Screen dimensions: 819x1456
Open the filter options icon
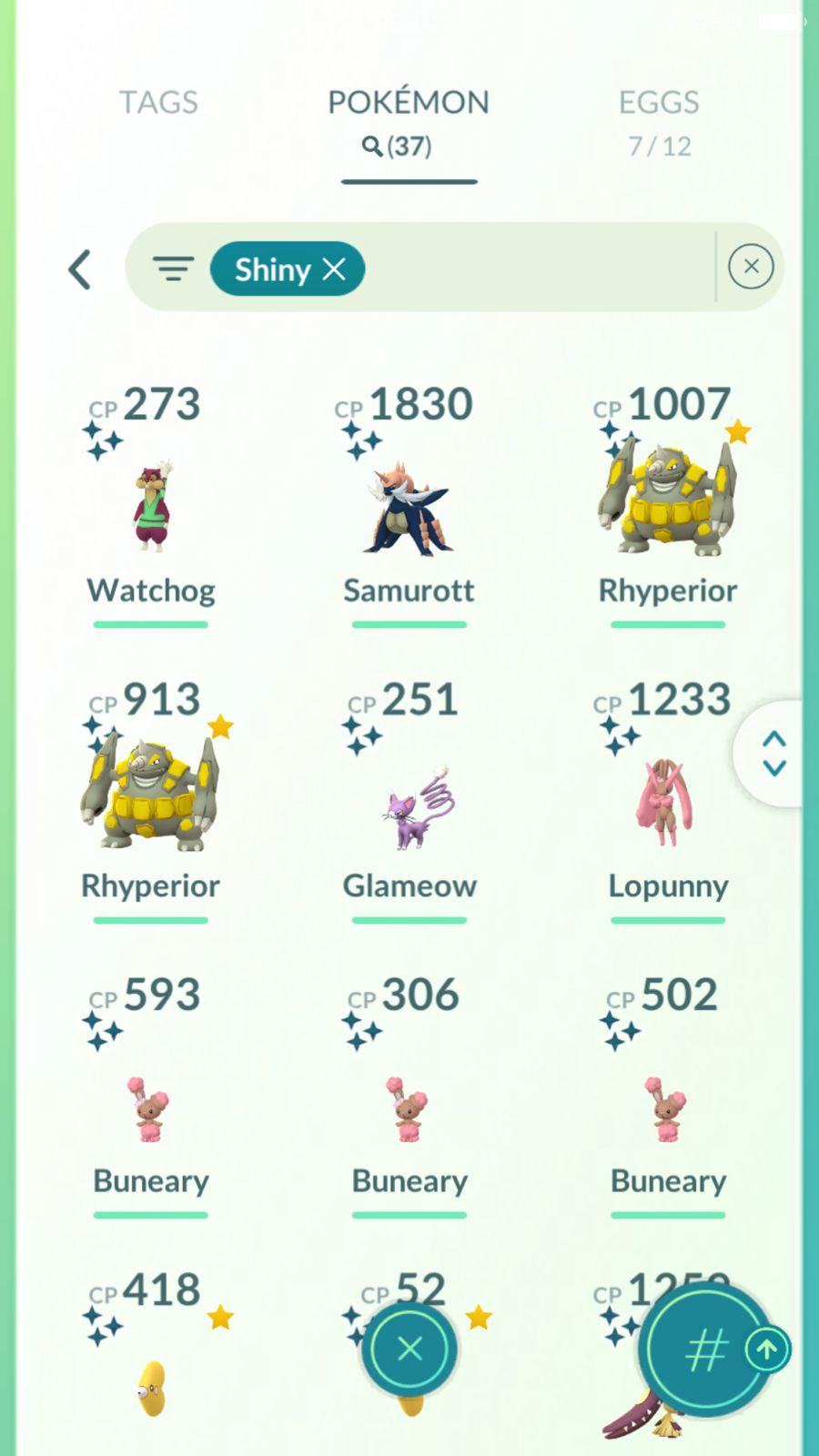[x=173, y=268]
